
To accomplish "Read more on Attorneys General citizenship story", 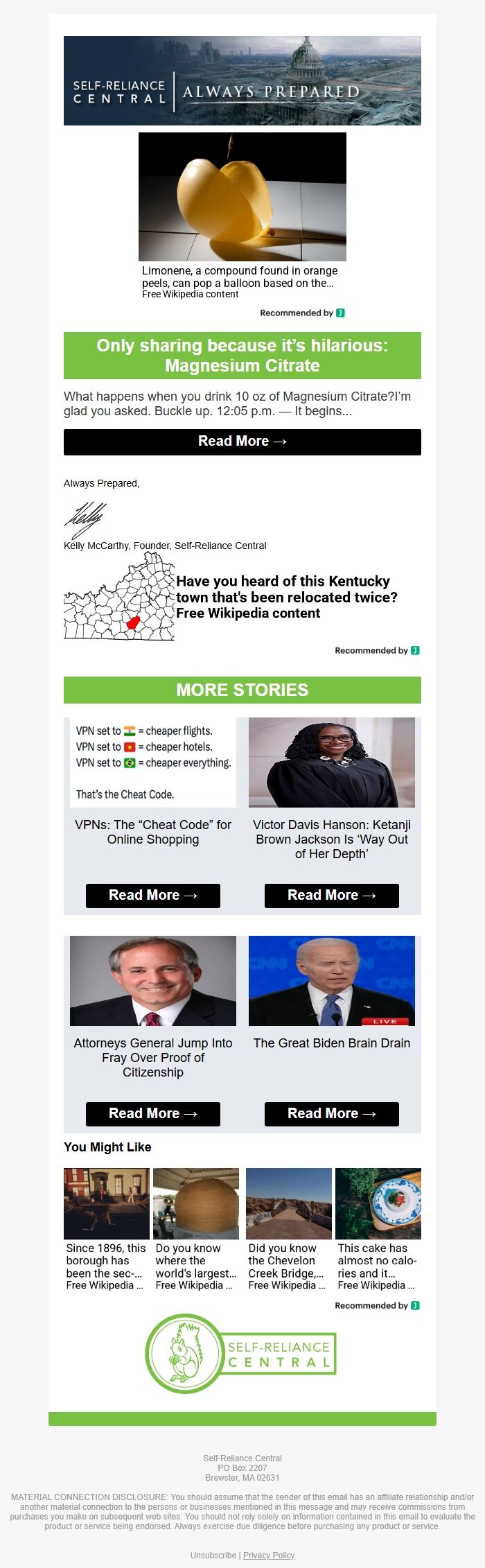I will 152,1113.
